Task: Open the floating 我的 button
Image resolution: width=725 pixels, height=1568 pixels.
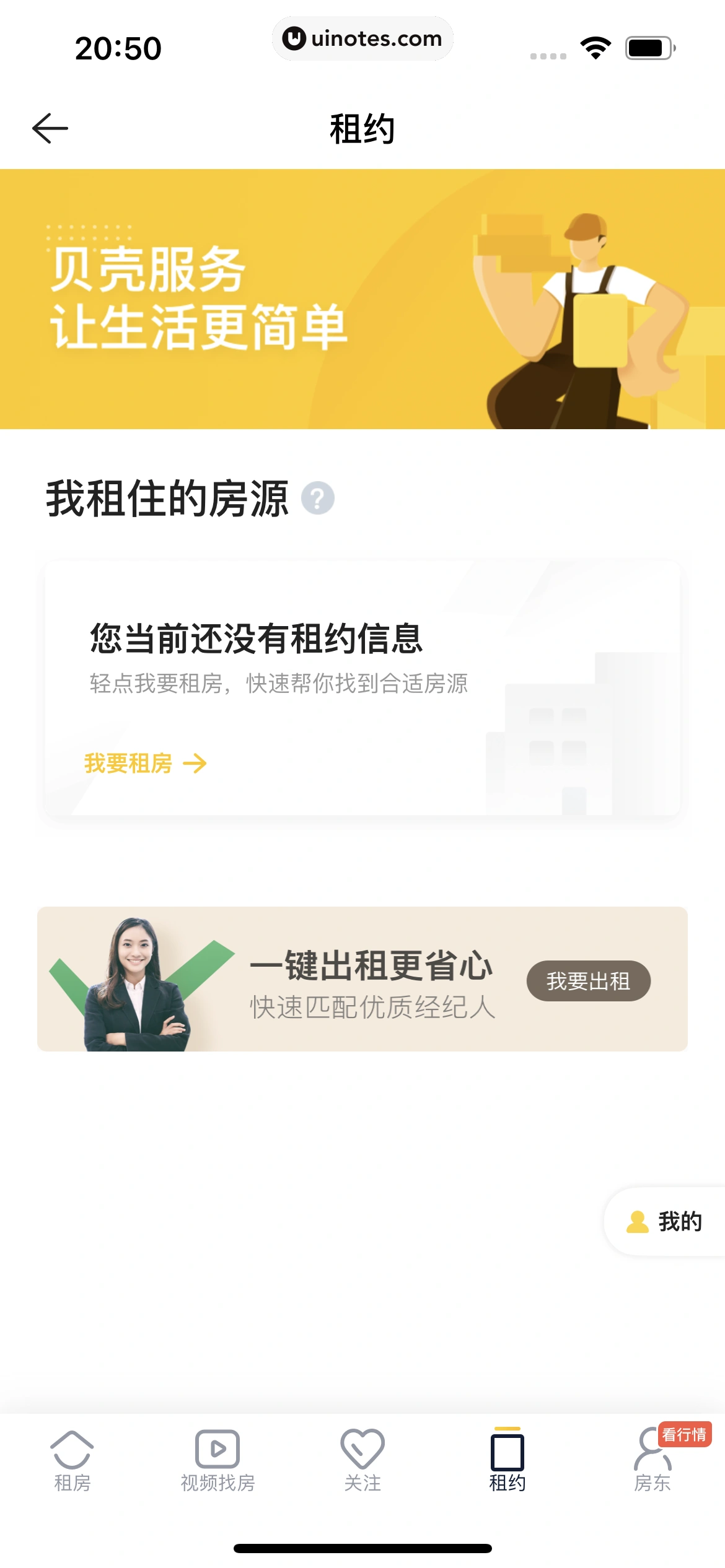Action: pyautogui.click(x=666, y=1222)
